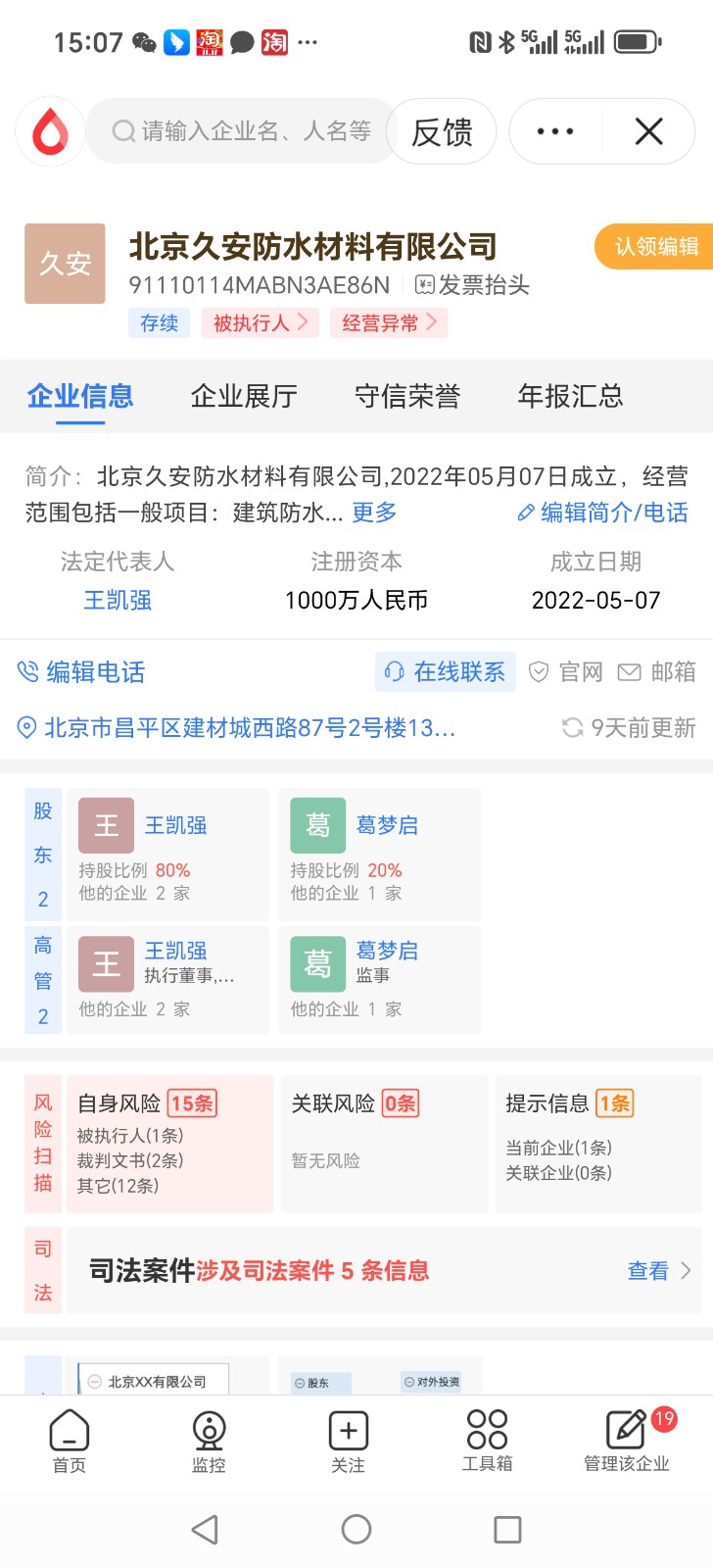Open shareholder 葛梦启's card

pos(379,855)
